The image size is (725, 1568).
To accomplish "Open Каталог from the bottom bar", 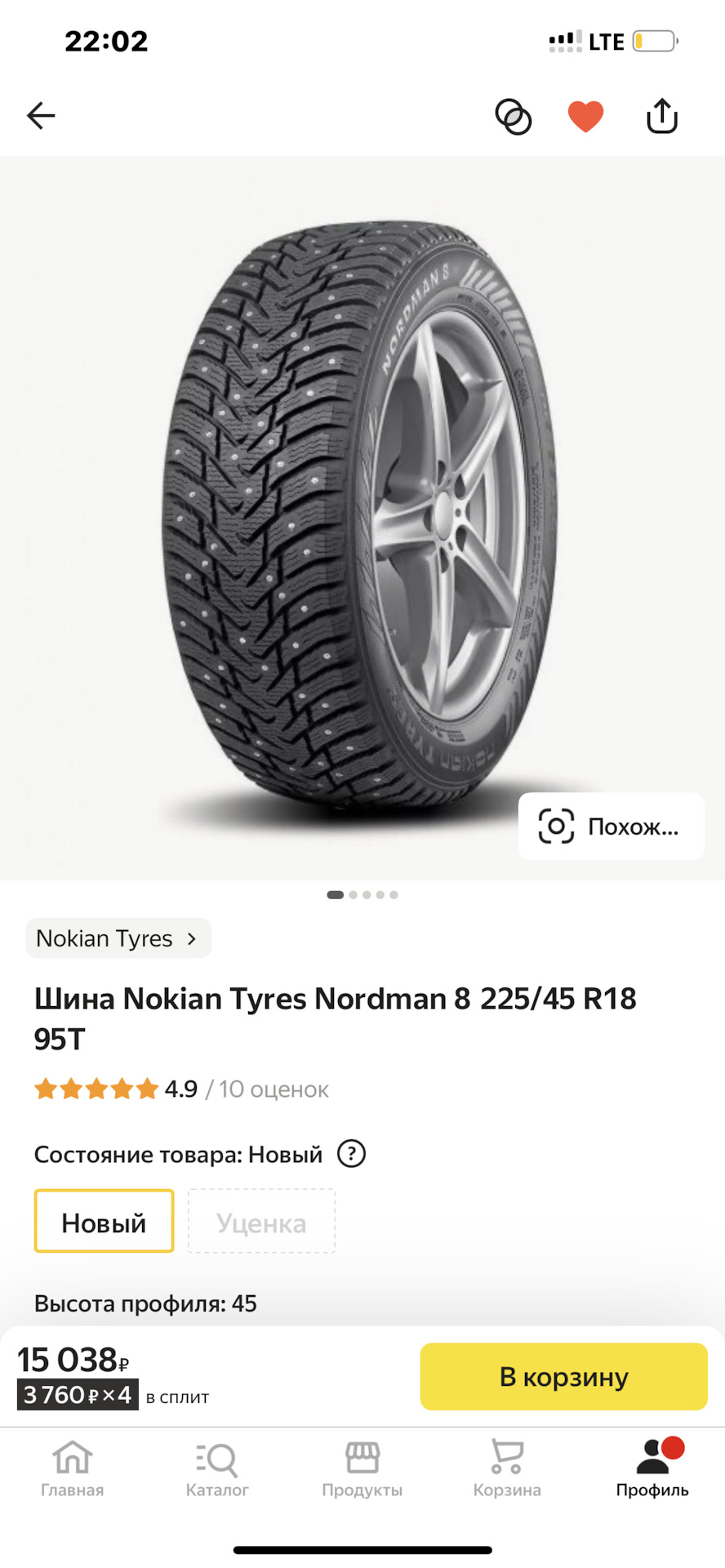I will coord(216,1468).
